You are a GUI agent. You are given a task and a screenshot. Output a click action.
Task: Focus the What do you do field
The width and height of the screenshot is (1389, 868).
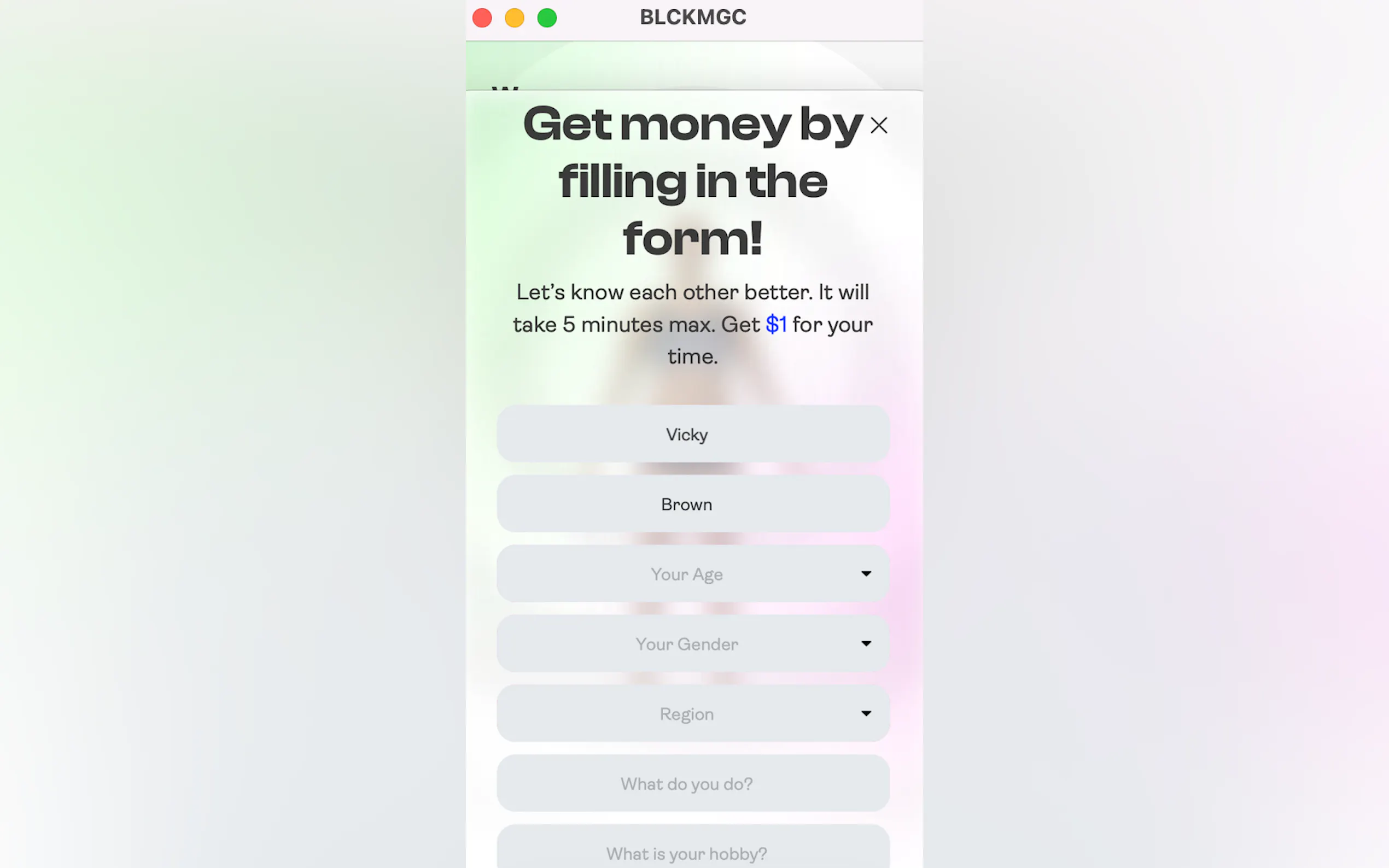coord(692,784)
